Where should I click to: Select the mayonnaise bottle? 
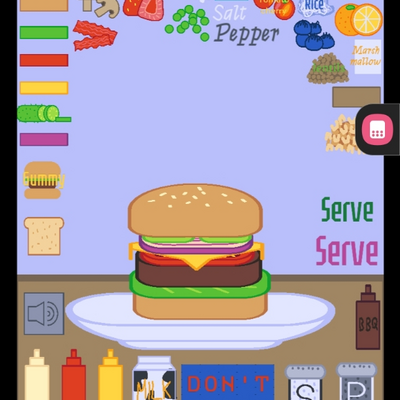(37, 374)
